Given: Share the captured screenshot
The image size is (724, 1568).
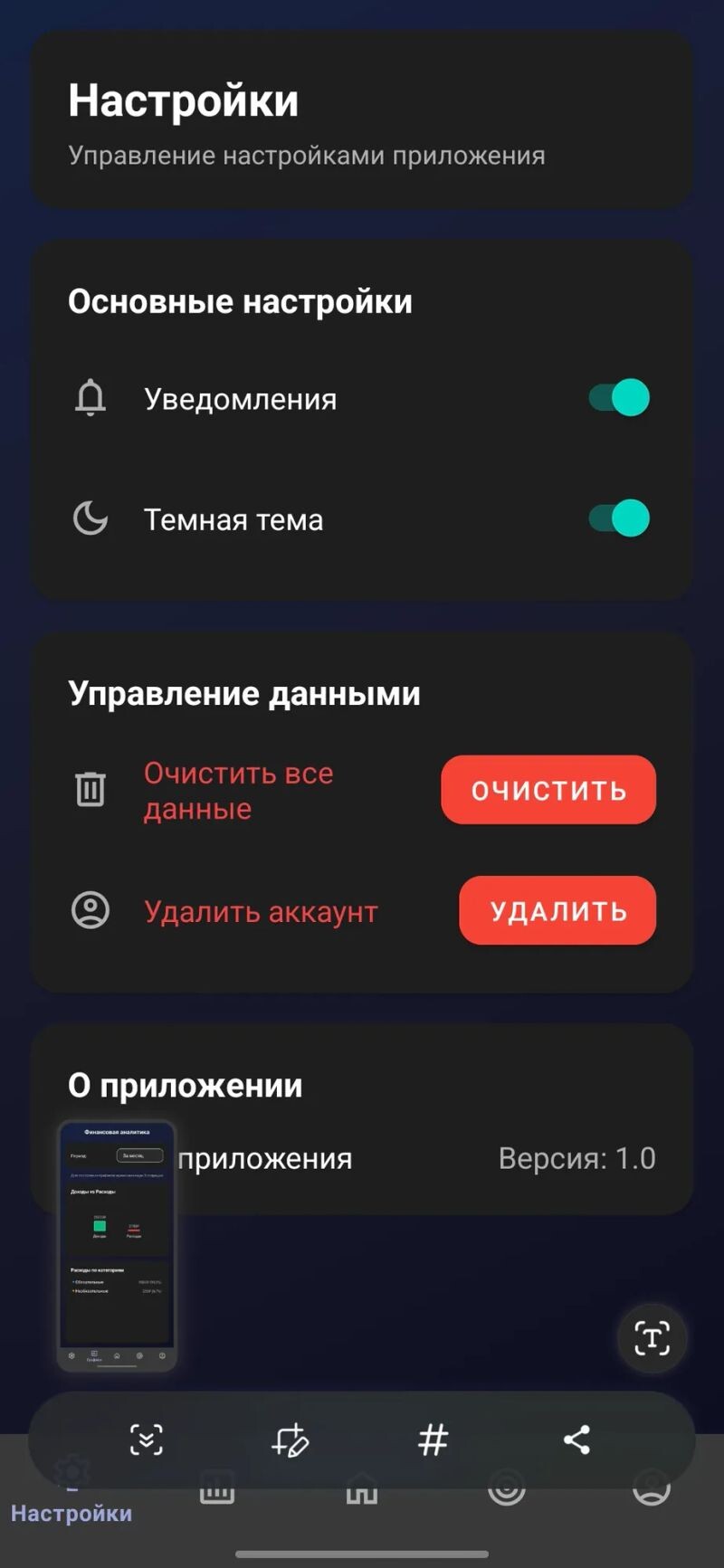Looking at the screenshot, I should [x=576, y=1440].
